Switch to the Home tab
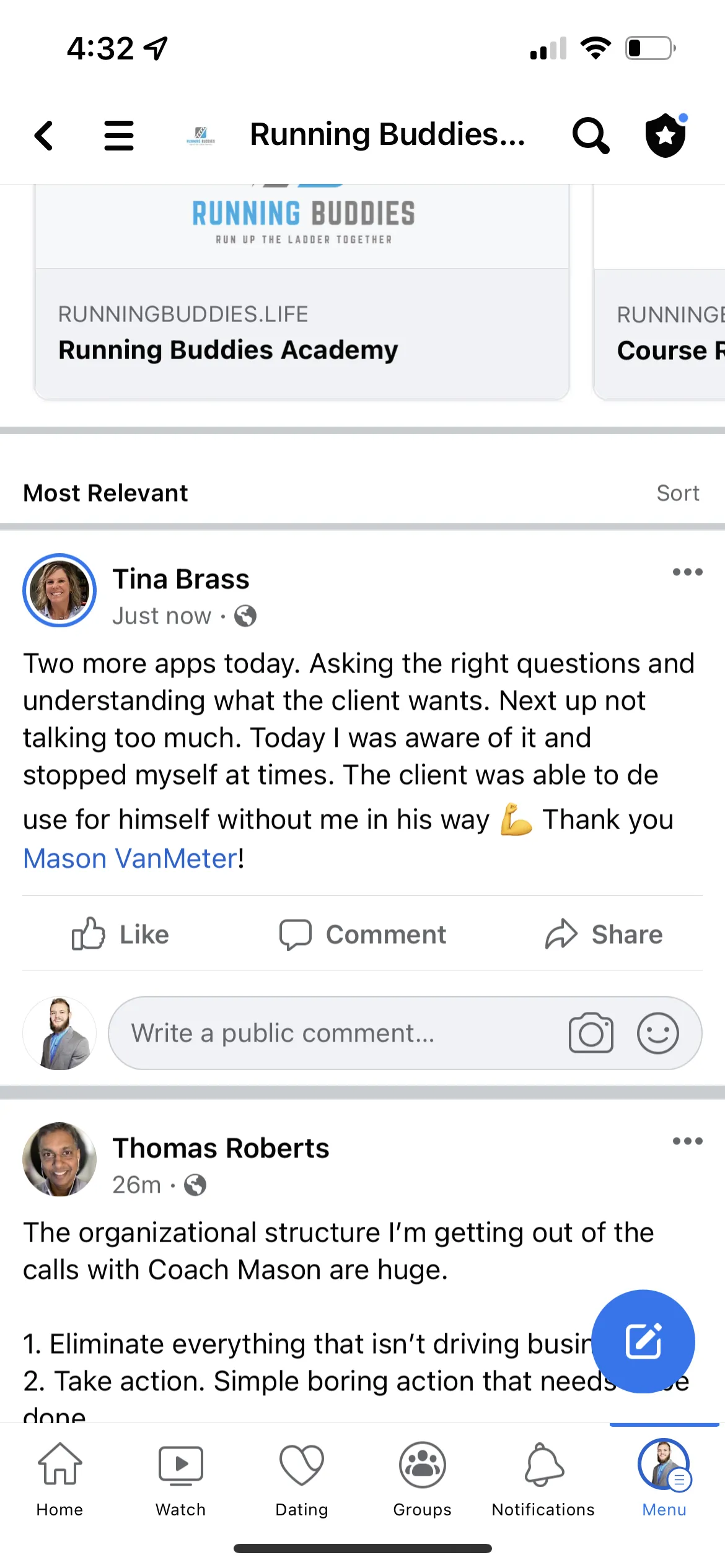Viewport: 725px width, 1568px height. [60, 1479]
